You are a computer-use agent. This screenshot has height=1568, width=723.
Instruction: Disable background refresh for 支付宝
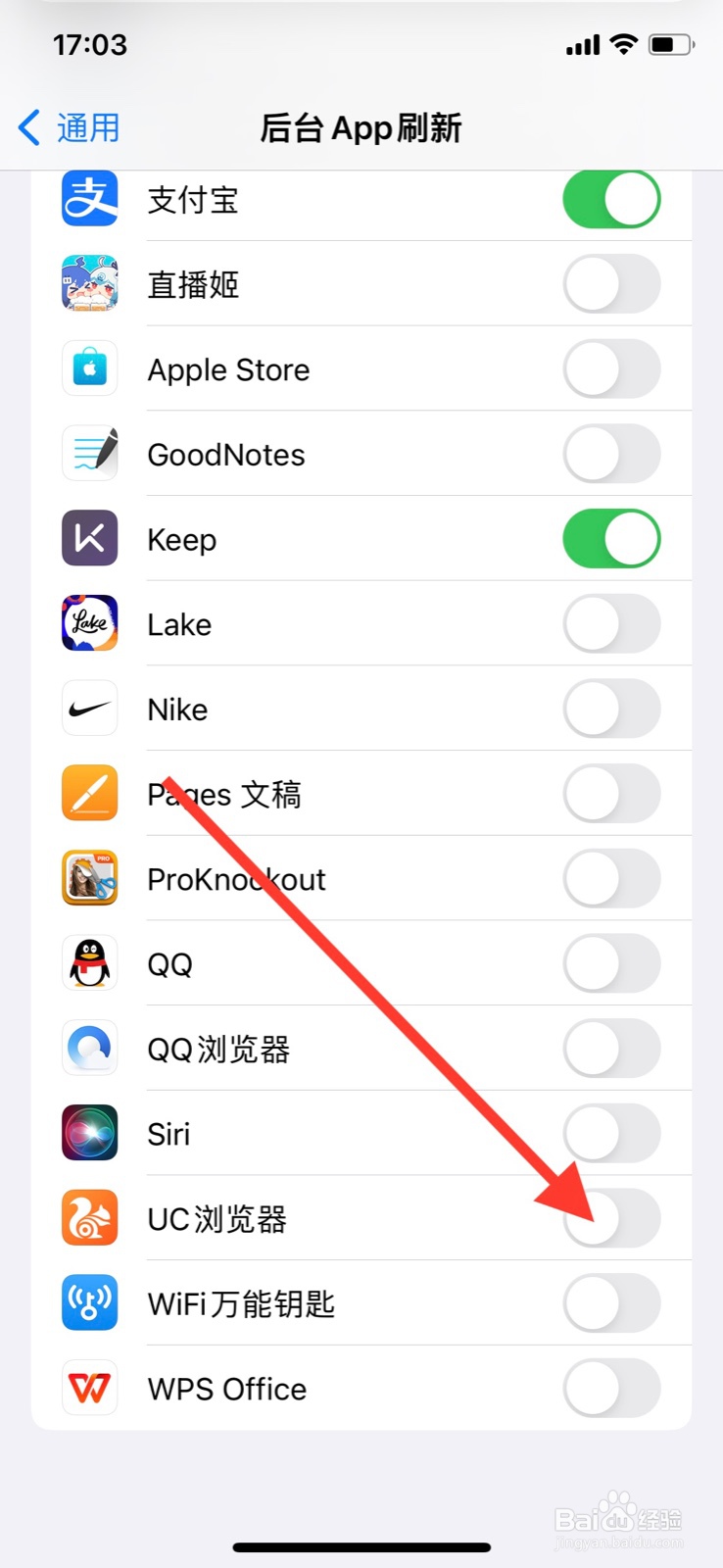click(611, 198)
